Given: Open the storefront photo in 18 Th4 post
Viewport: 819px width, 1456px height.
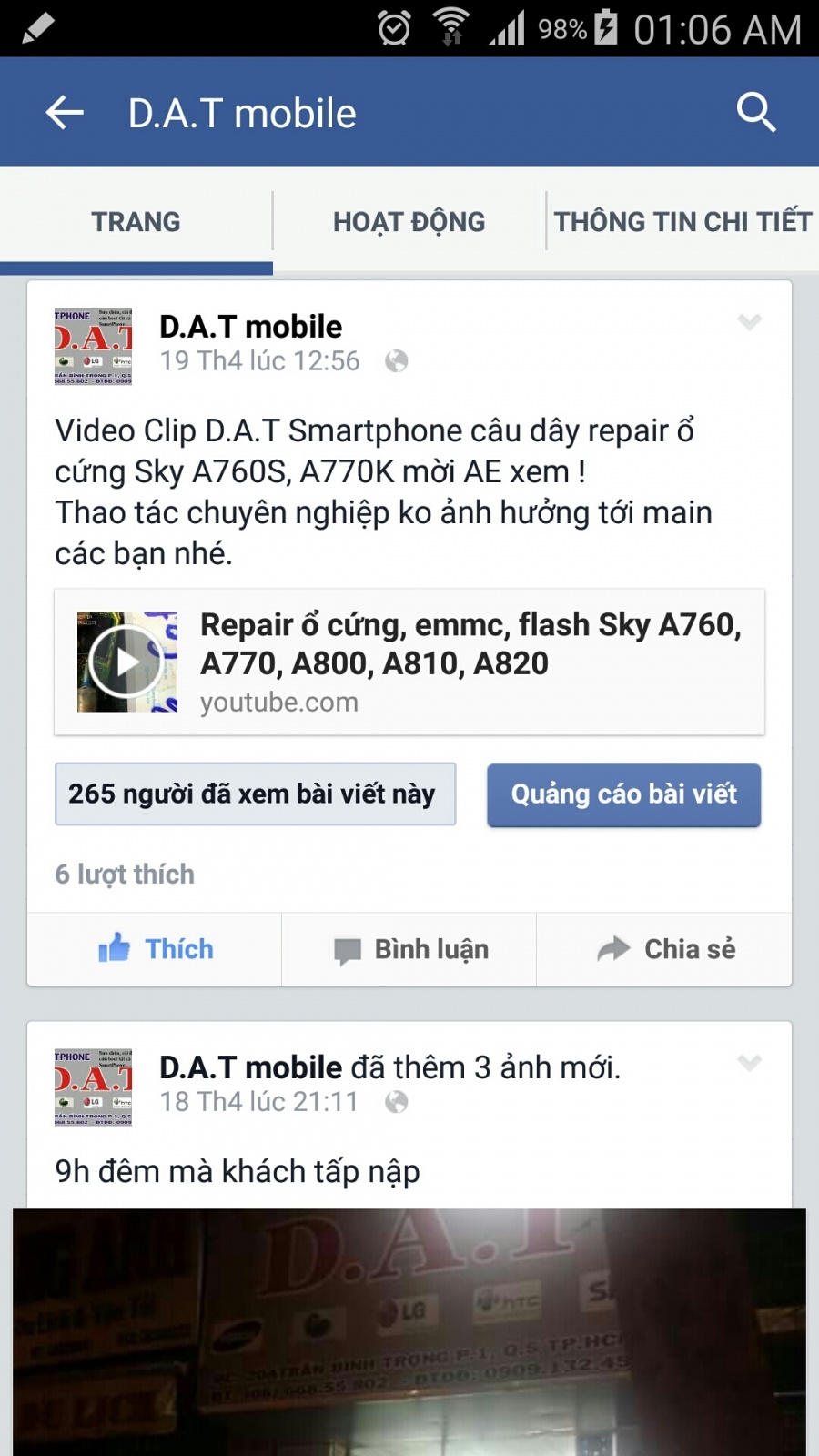Looking at the screenshot, I should pyautogui.click(x=409, y=1332).
